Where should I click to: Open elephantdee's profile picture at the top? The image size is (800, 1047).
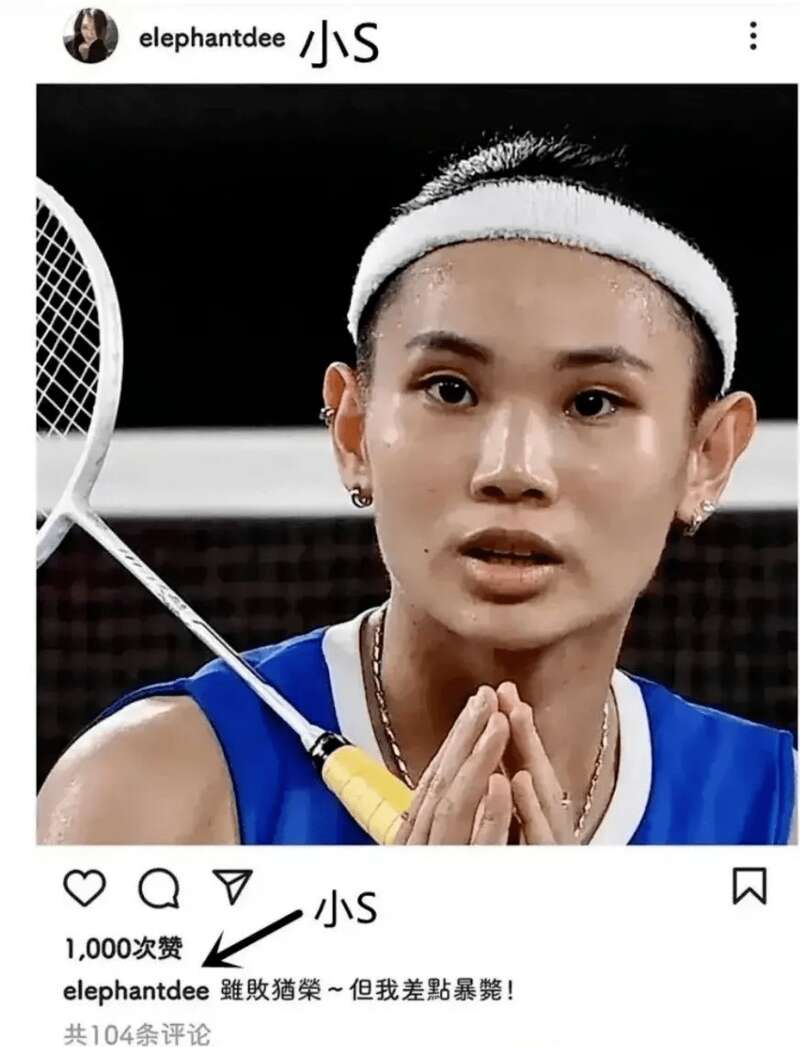click(90, 37)
